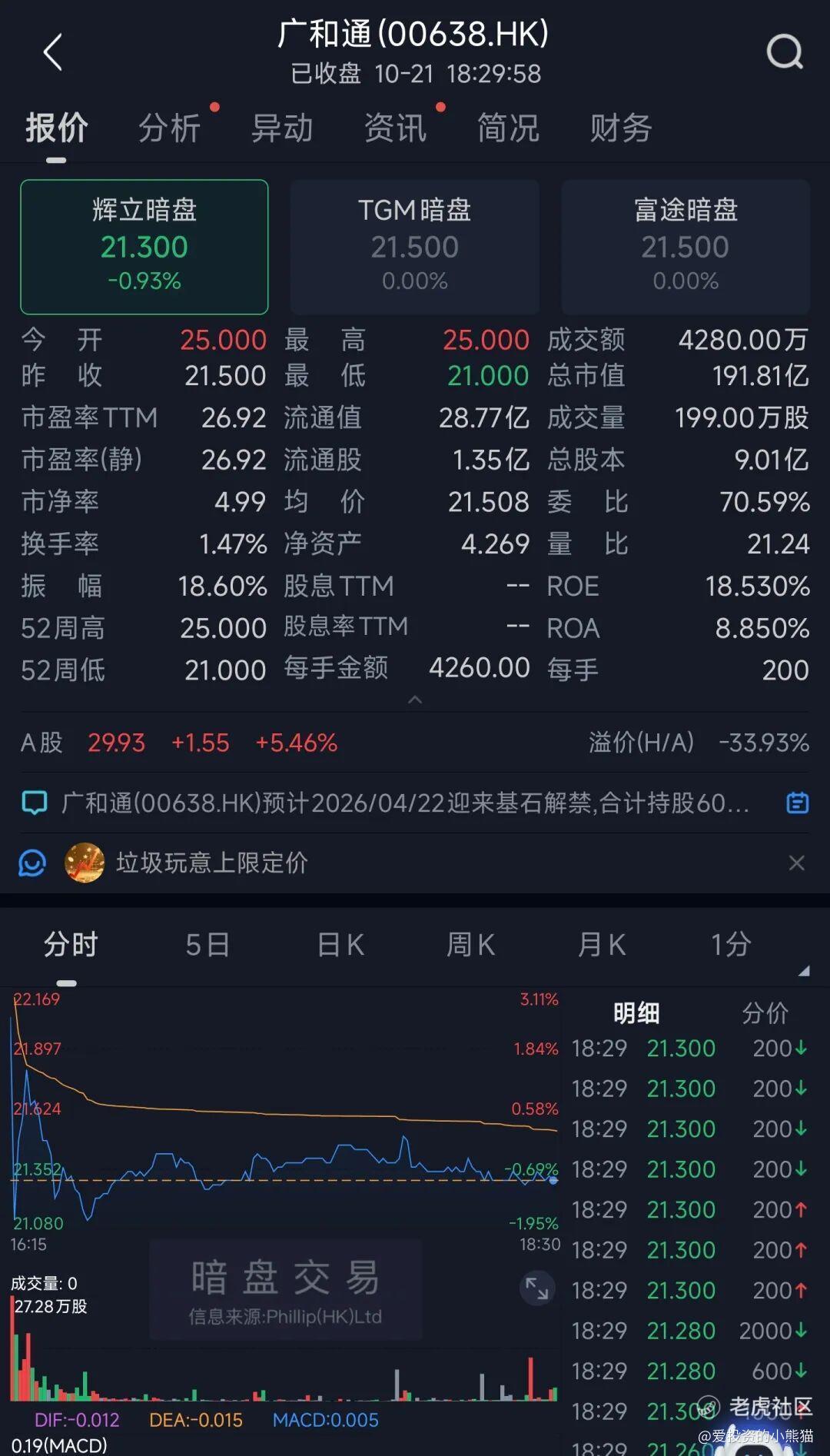Switch to the 财务 tab

pyautogui.click(x=621, y=128)
